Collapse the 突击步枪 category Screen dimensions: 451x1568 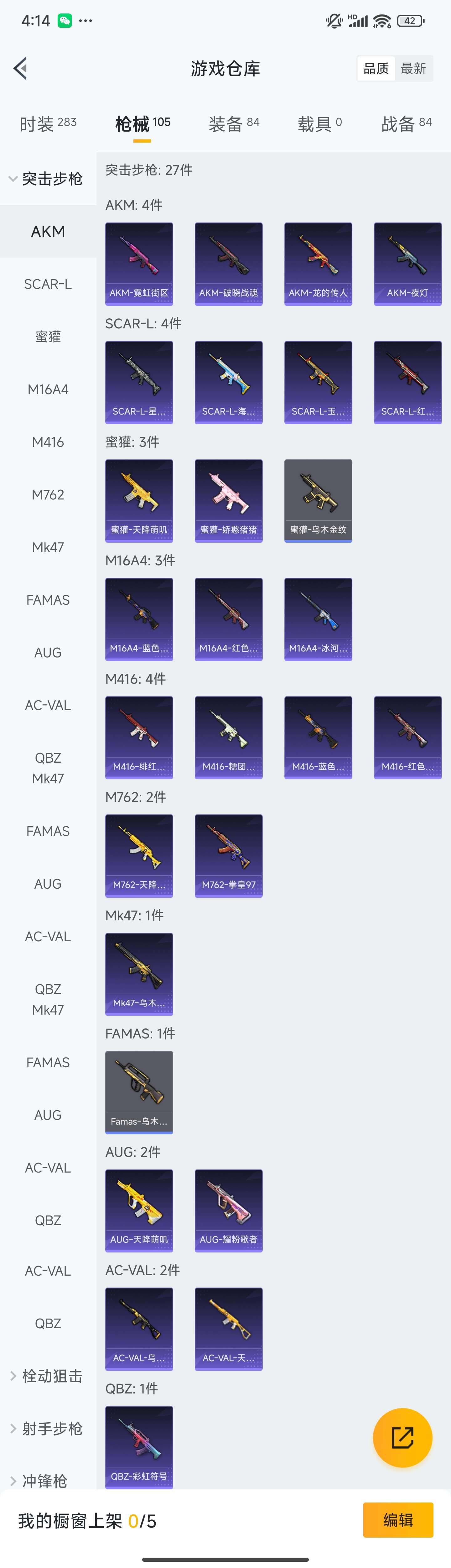click(46, 179)
